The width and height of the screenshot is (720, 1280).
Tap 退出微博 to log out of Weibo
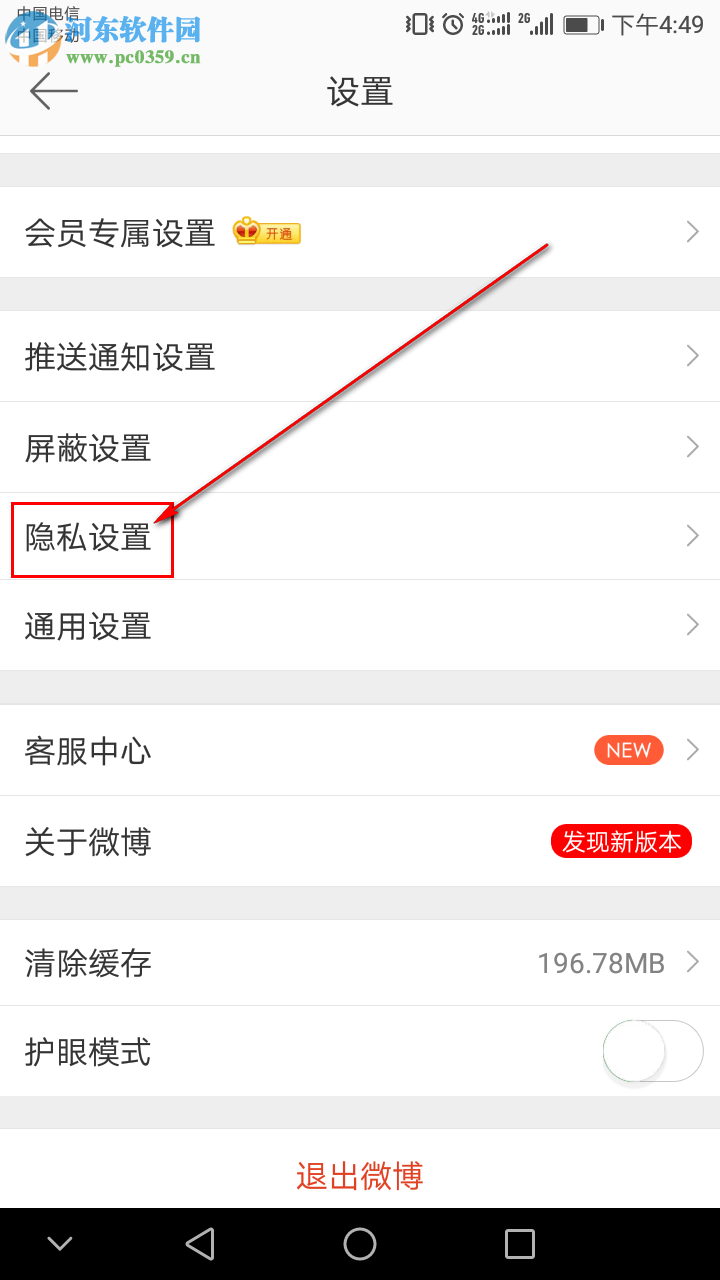point(359,1176)
